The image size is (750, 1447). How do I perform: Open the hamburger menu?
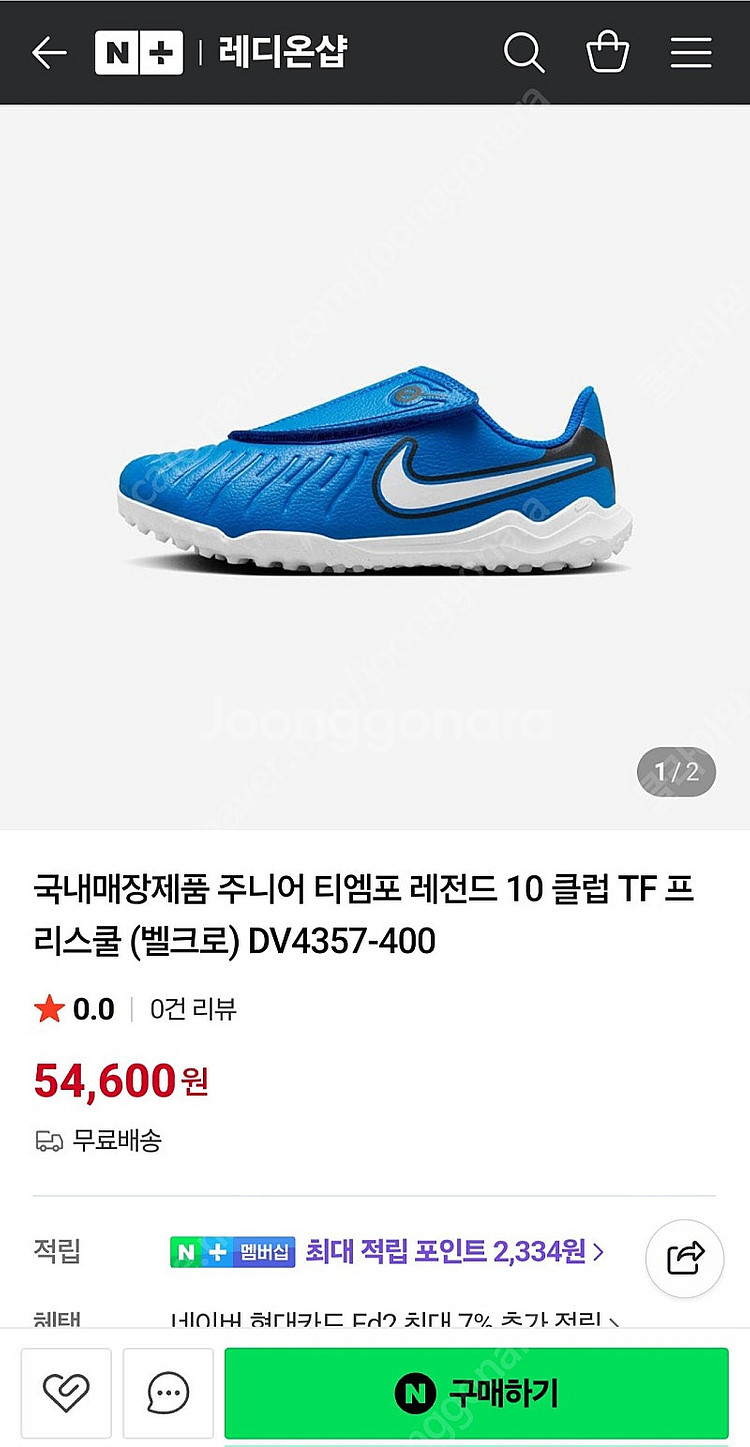pyautogui.click(x=691, y=52)
